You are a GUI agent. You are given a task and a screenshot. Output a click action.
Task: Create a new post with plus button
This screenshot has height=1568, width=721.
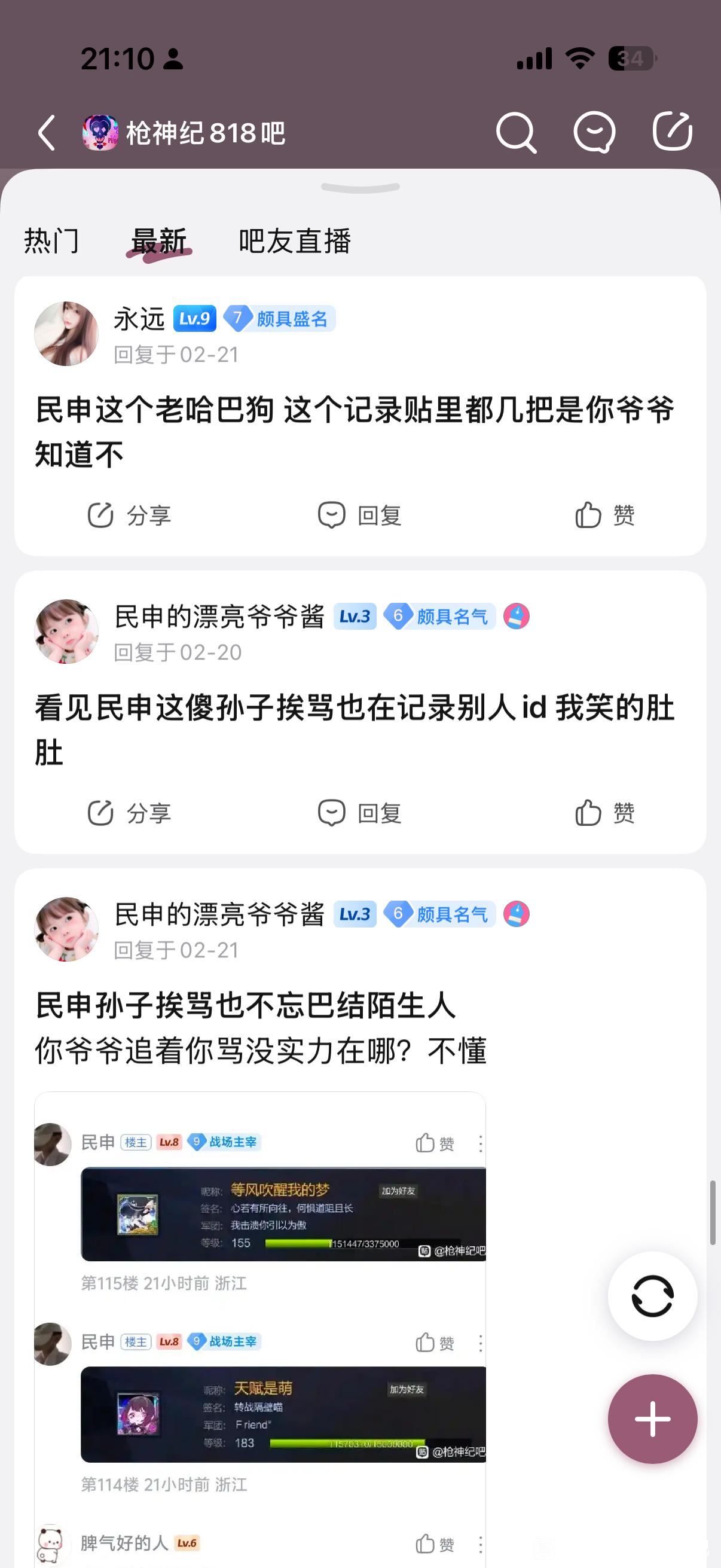click(x=652, y=1419)
